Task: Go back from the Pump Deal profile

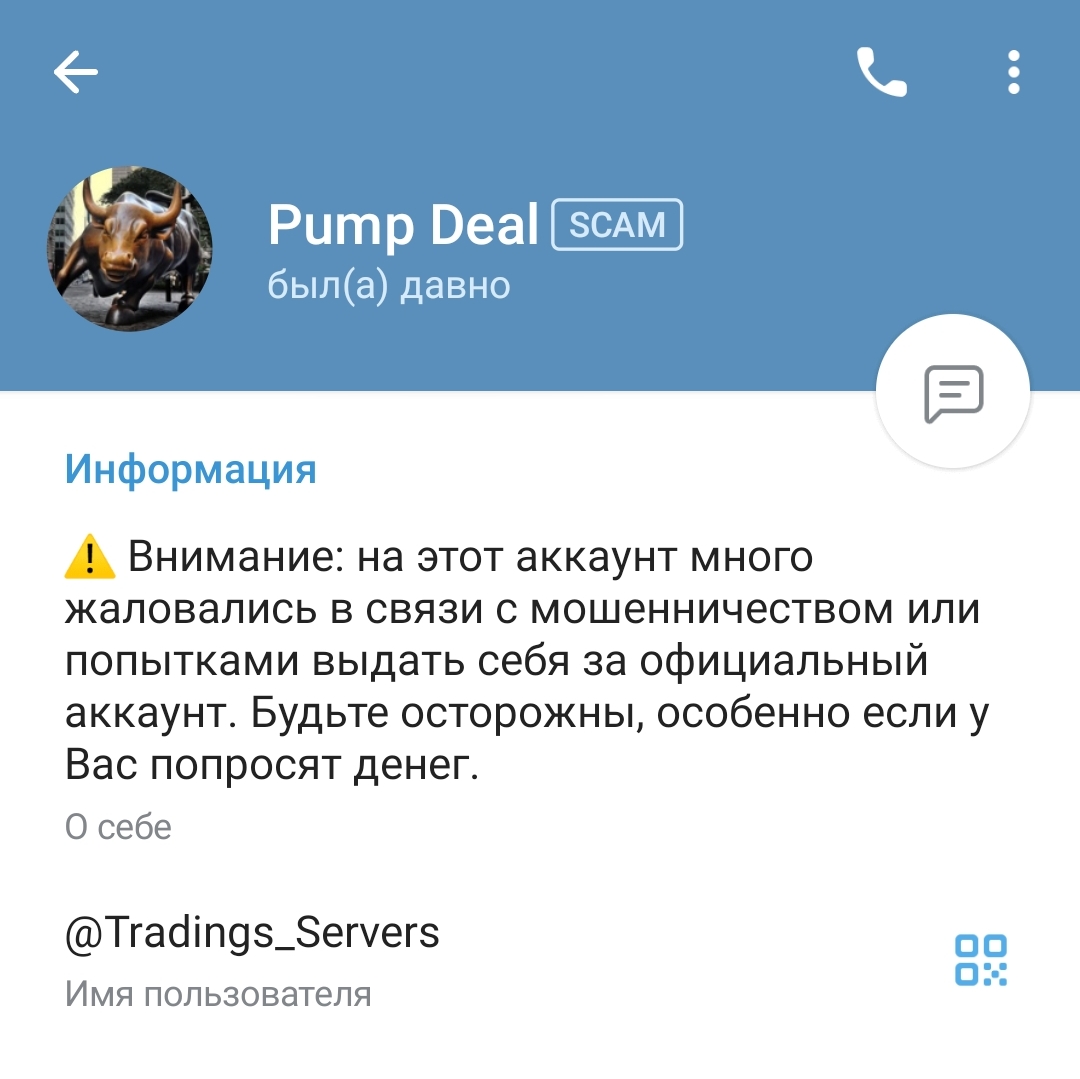Action: coord(76,72)
